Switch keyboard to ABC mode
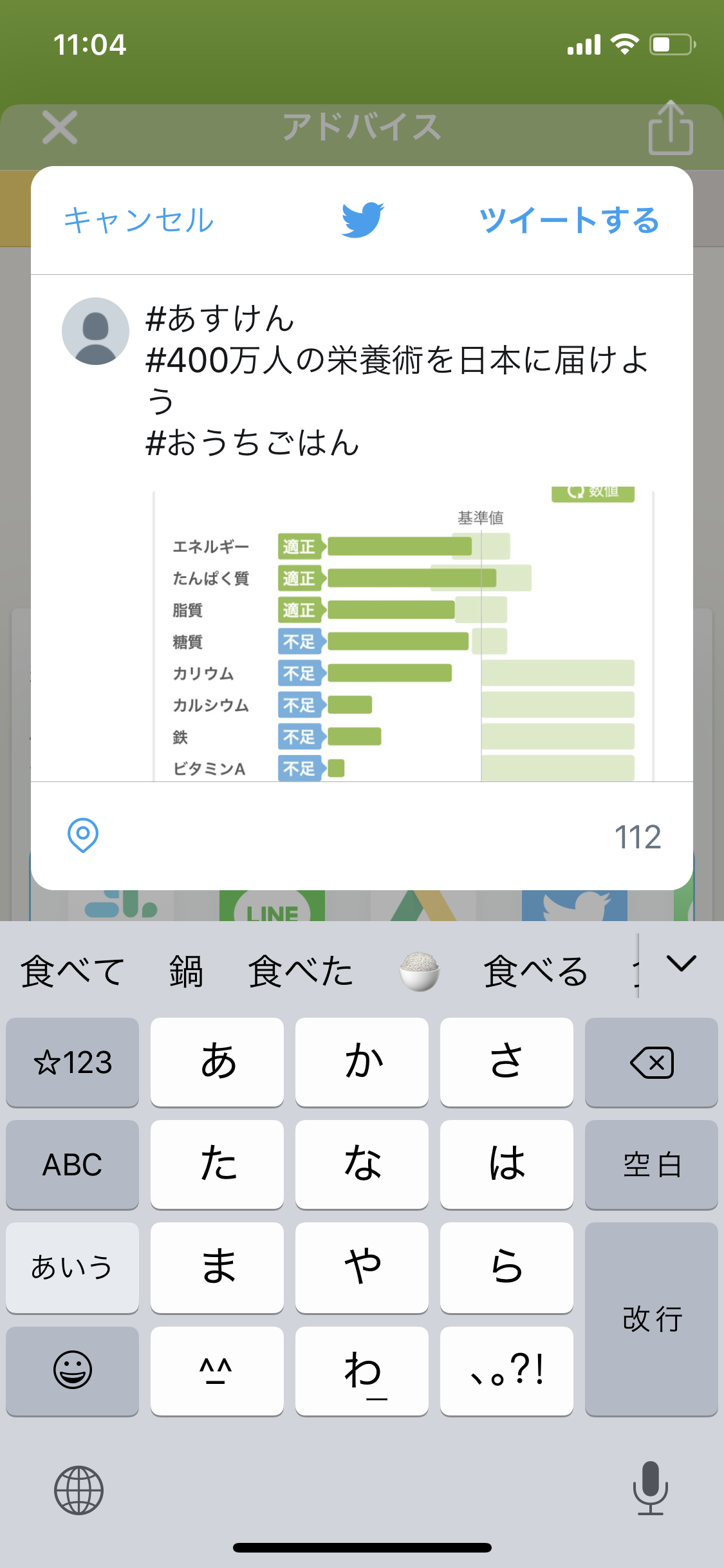Viewport: 724px width, 1568px height. pos(72,1164)
